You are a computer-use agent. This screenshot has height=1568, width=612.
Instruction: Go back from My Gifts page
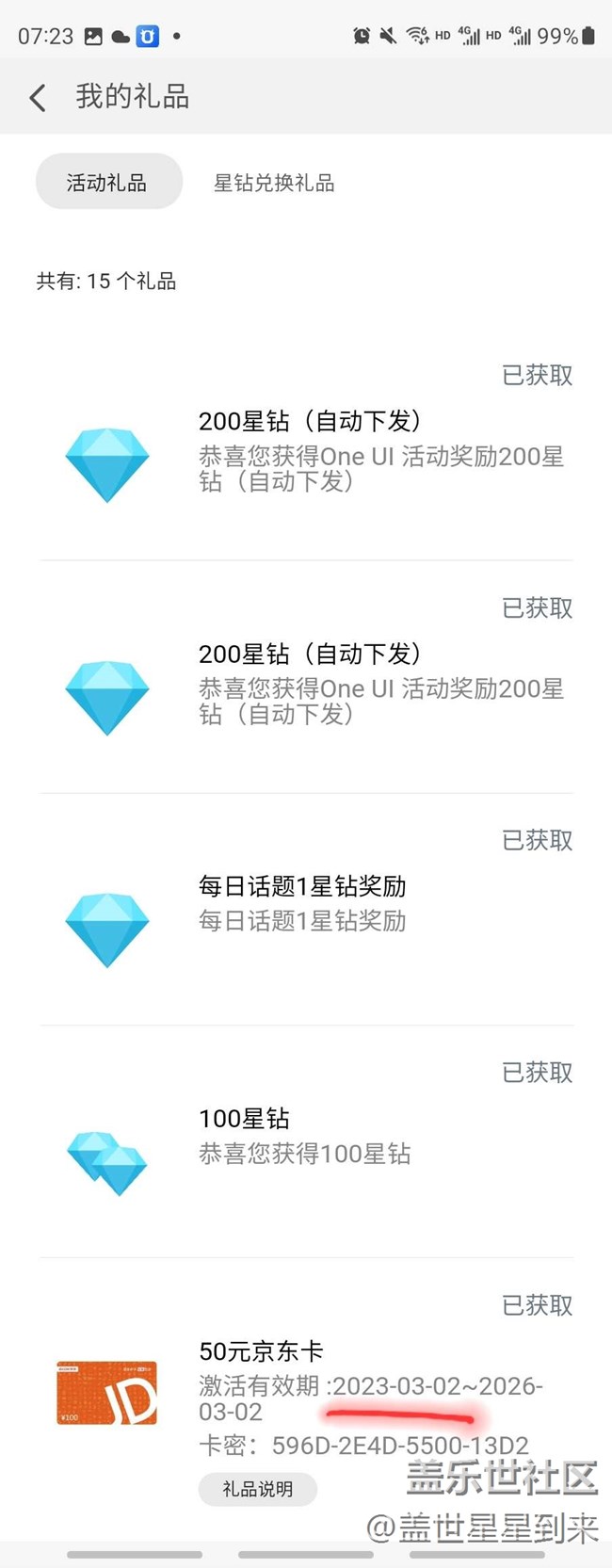coord(38,97)
